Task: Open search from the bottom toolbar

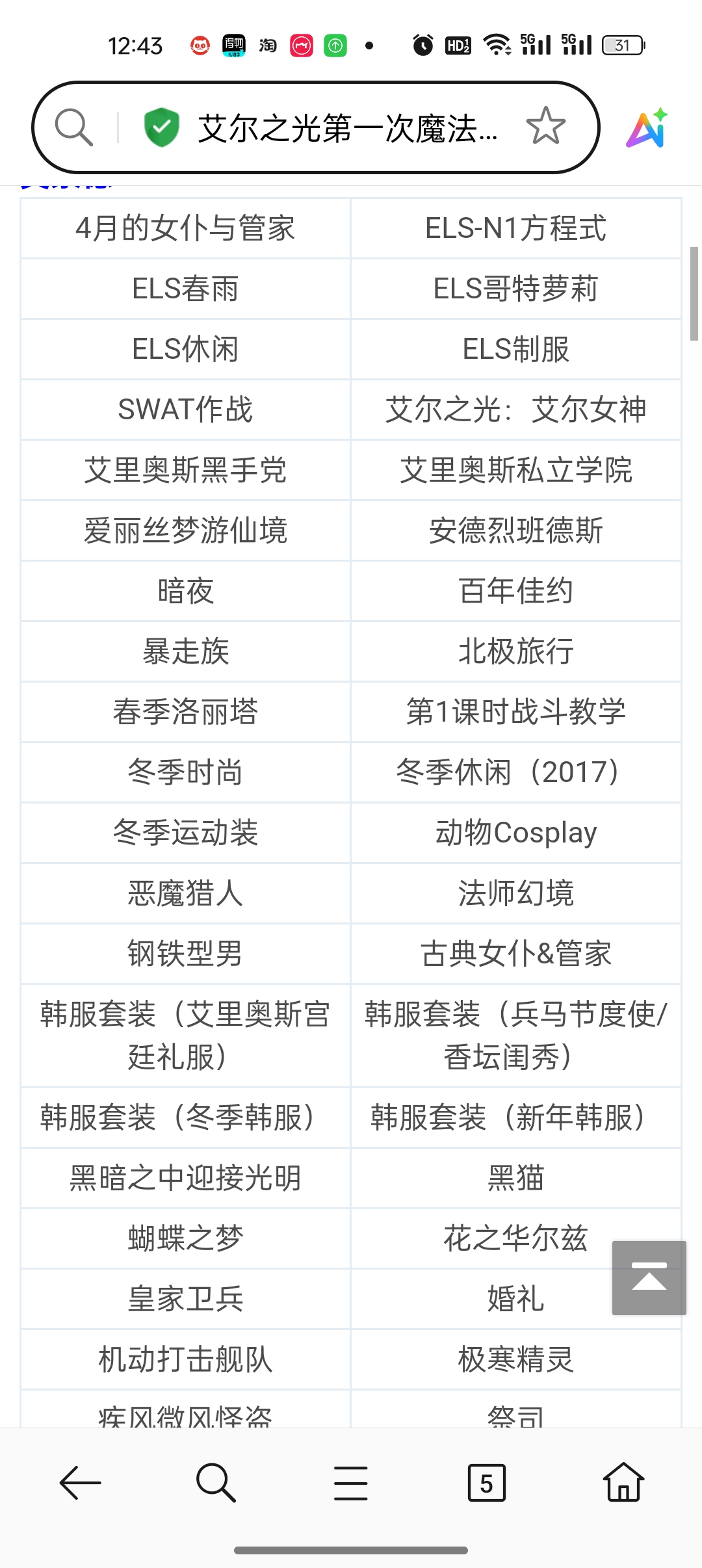Action: [215, 1483]
